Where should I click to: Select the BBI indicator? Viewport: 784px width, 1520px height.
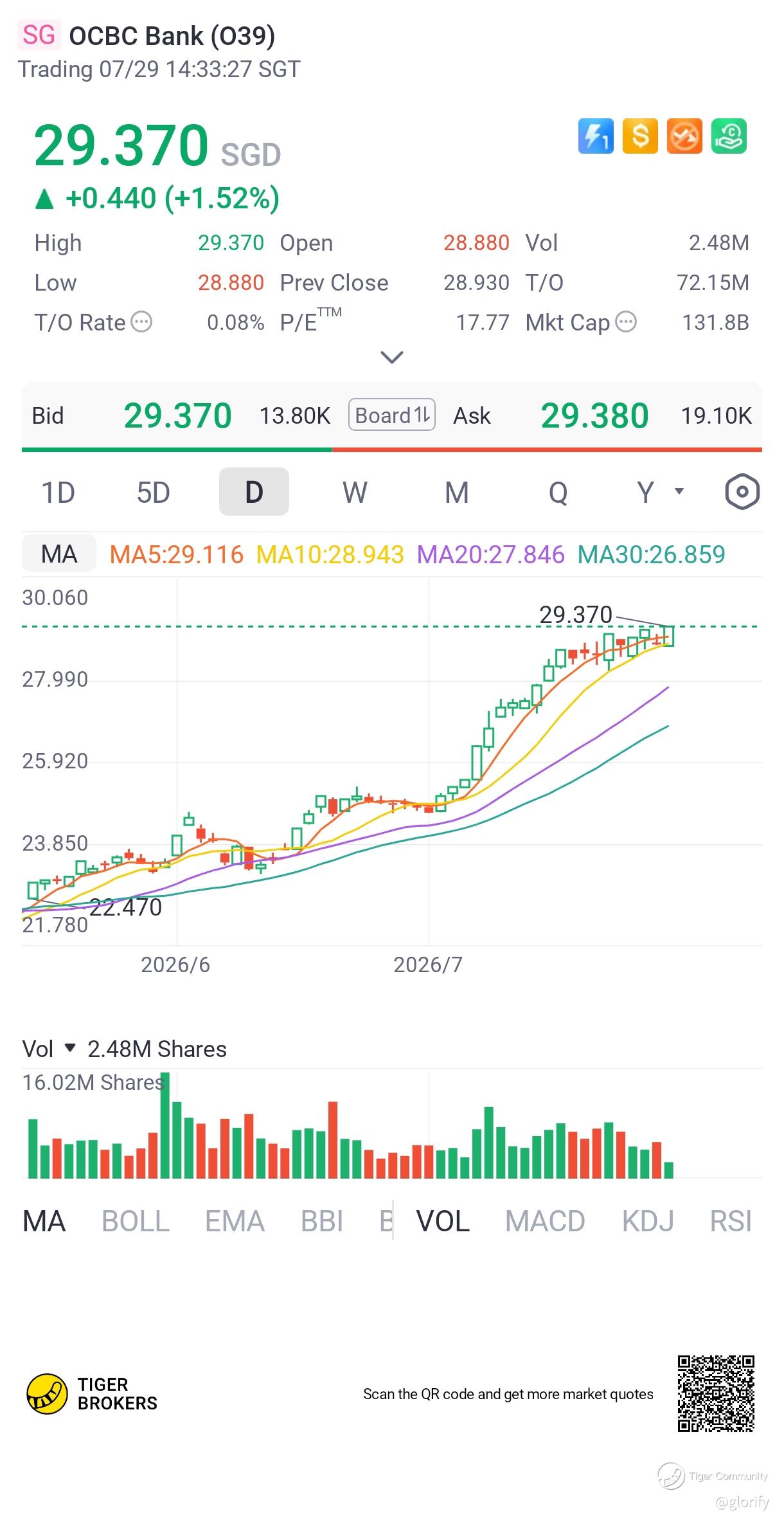click(322, 1222)
